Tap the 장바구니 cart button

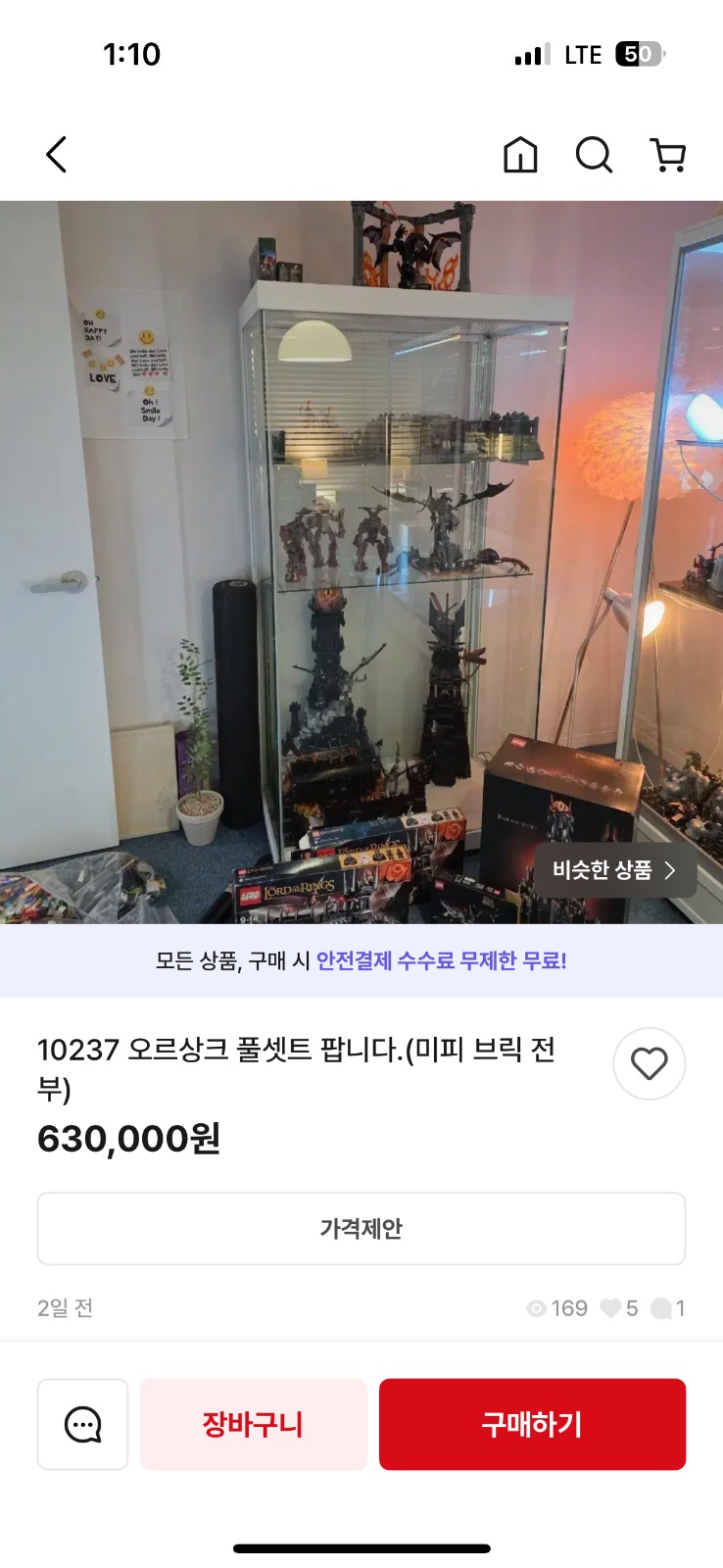pos(253,1424)
